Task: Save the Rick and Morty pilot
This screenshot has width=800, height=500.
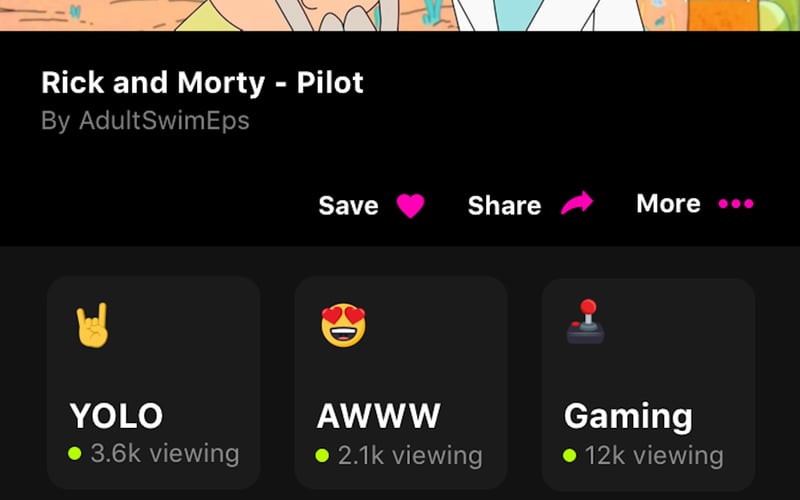Action: point(371,206)
